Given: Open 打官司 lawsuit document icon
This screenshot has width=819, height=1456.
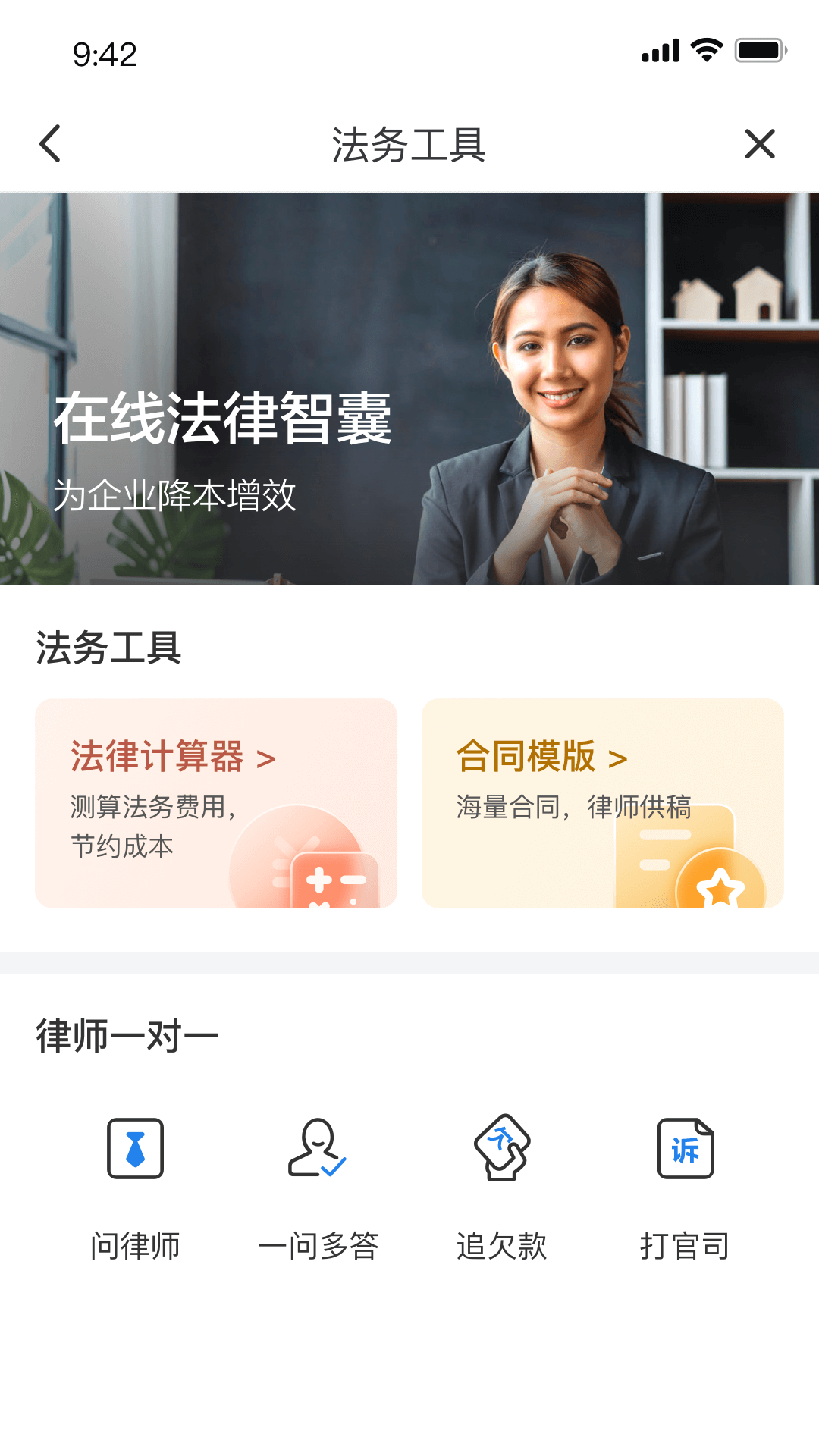Looking at the screenshot, I should tap(686, 1147).
